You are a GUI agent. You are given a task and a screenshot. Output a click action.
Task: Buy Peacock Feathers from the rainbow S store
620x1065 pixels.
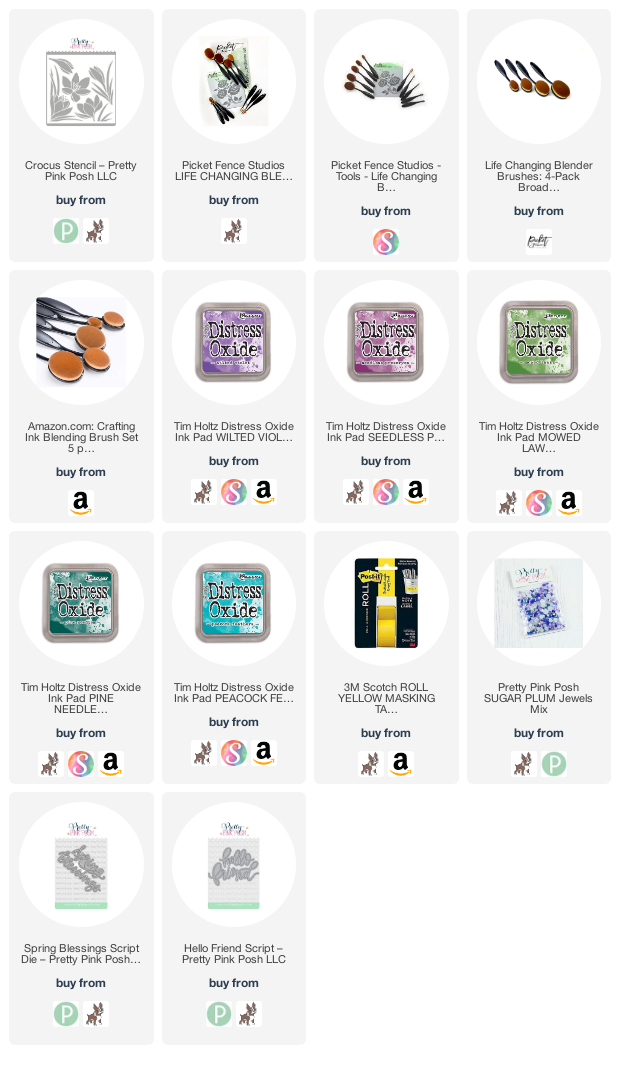click(x=234, y=753)
